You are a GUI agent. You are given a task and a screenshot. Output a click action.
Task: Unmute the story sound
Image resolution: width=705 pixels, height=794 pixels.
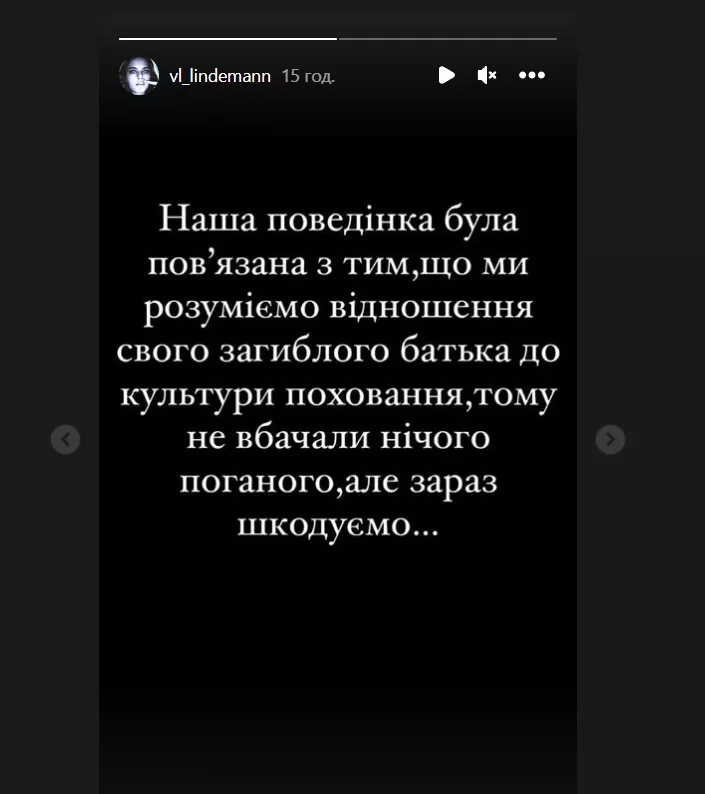tap(487, 75)
